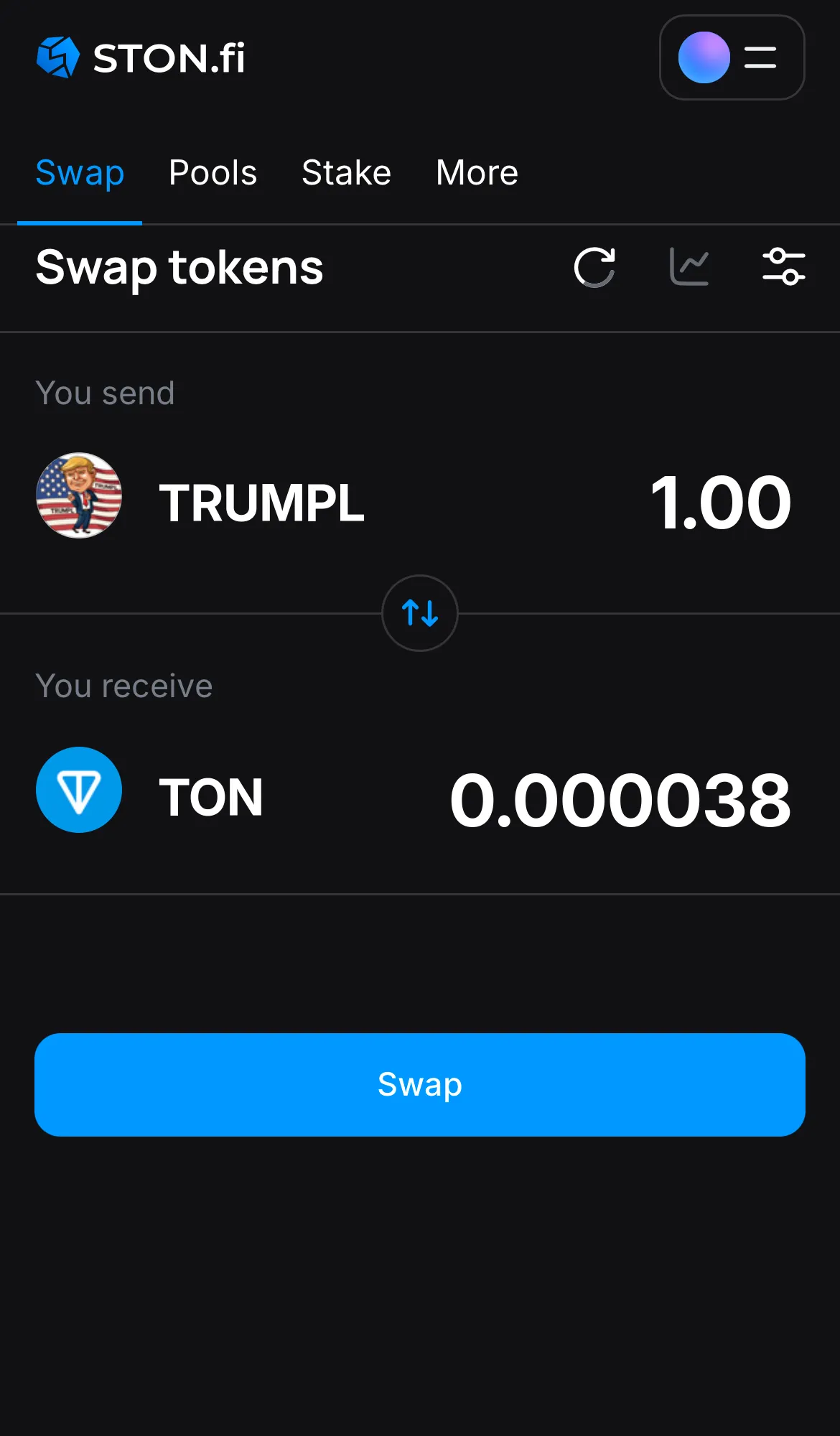Viewport: 840px width, 1436px height.
Task: Click the refresh quote icon
Action: tap(594, 268)
